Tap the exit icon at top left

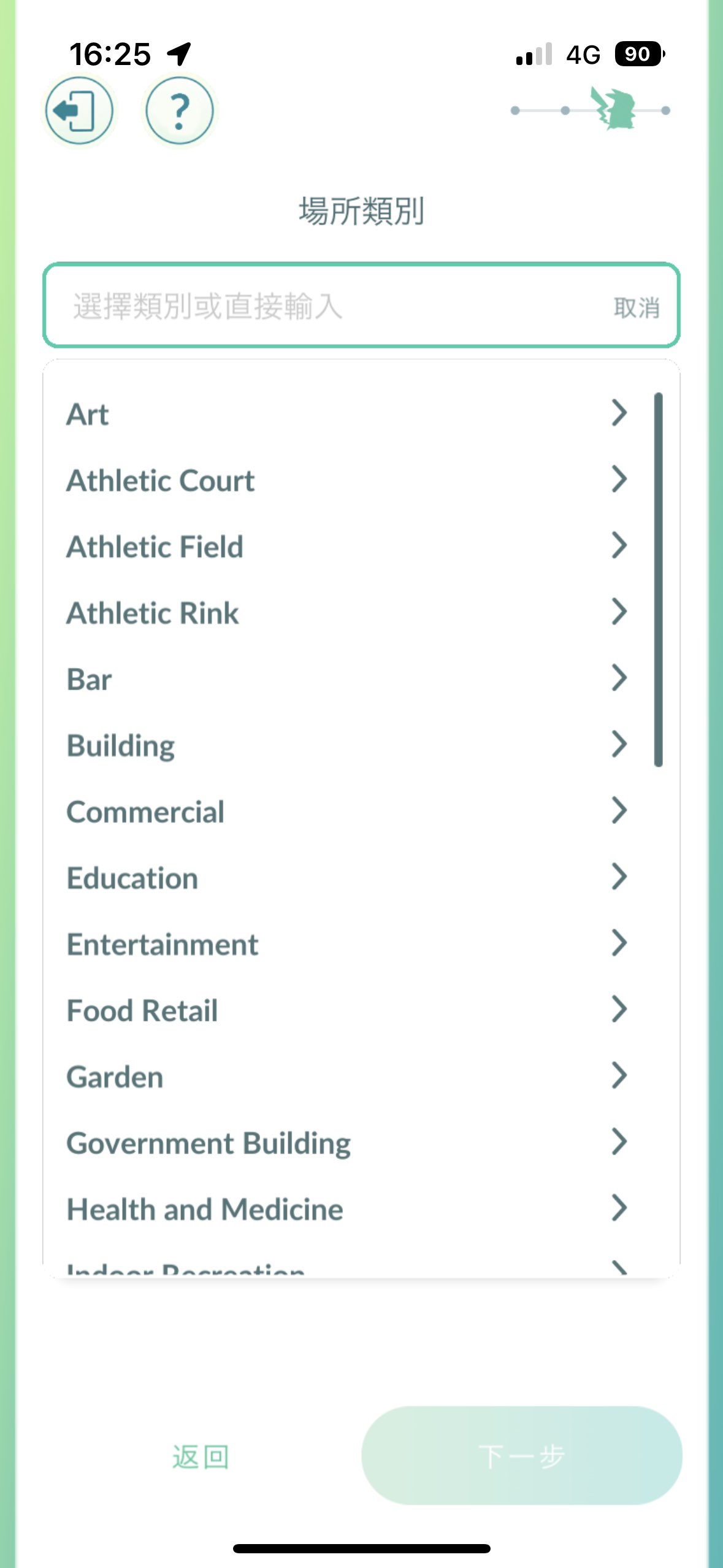click(79, 111)
